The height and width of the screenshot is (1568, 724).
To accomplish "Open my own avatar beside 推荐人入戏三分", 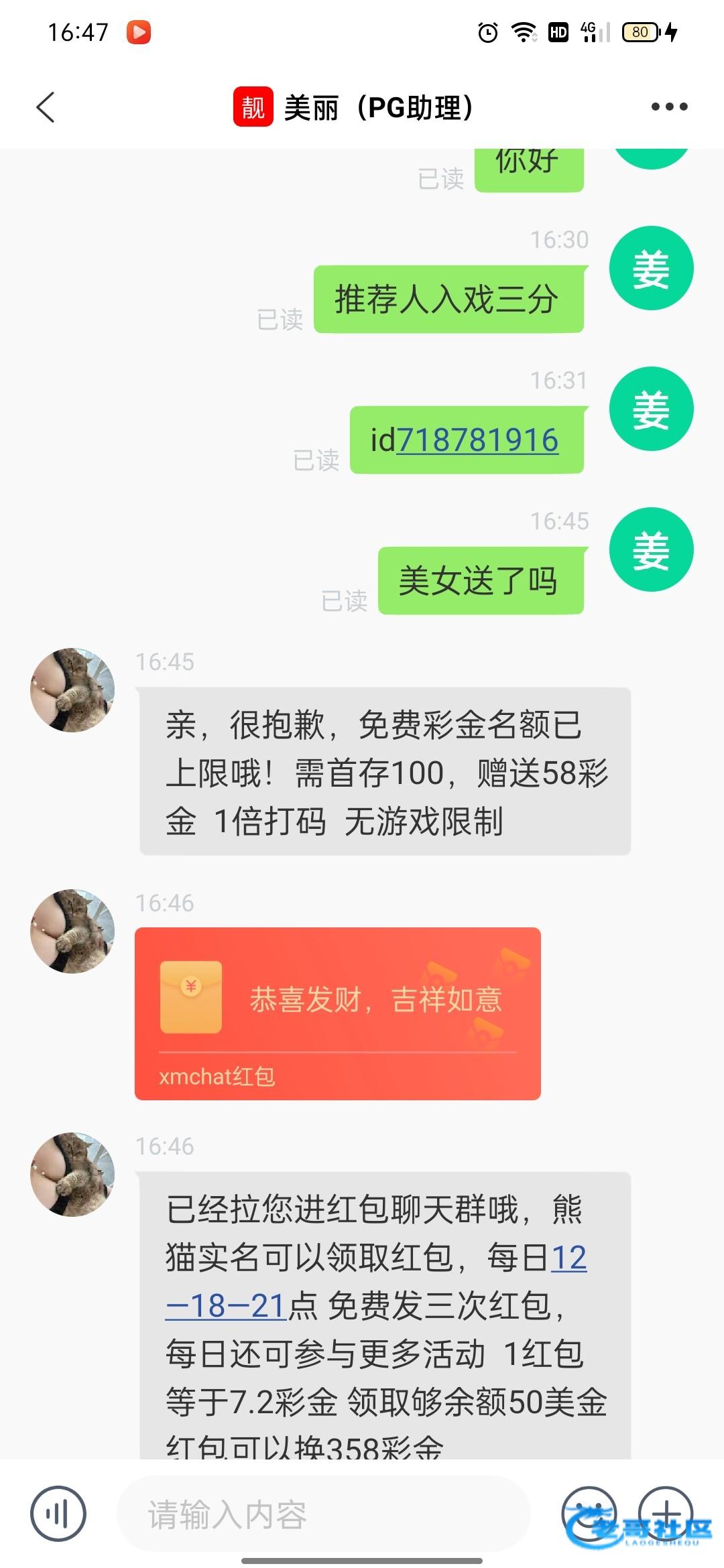I will 650,269.
